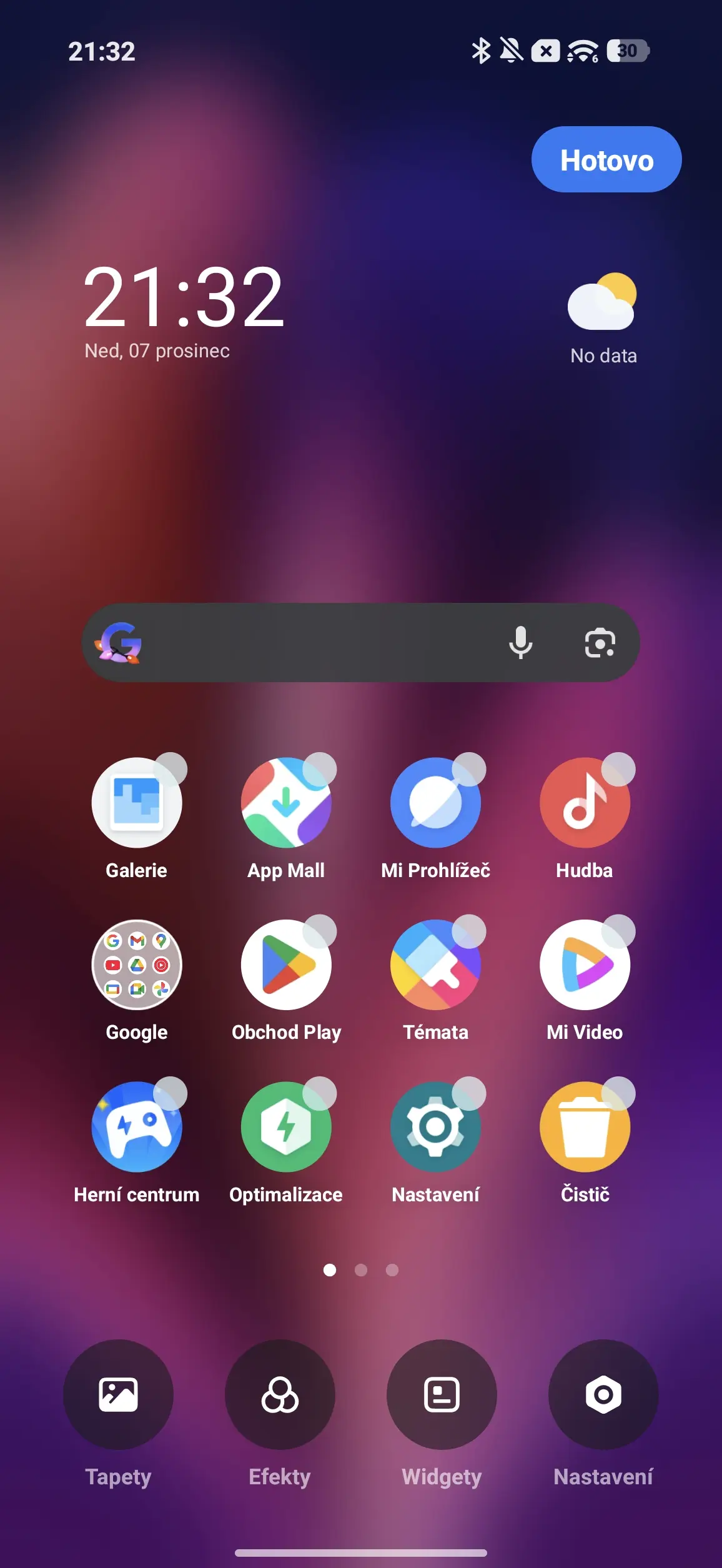Select the Obchod Play icon
Viewport: 722px width, 1568px height.
[x=286, y=965]
